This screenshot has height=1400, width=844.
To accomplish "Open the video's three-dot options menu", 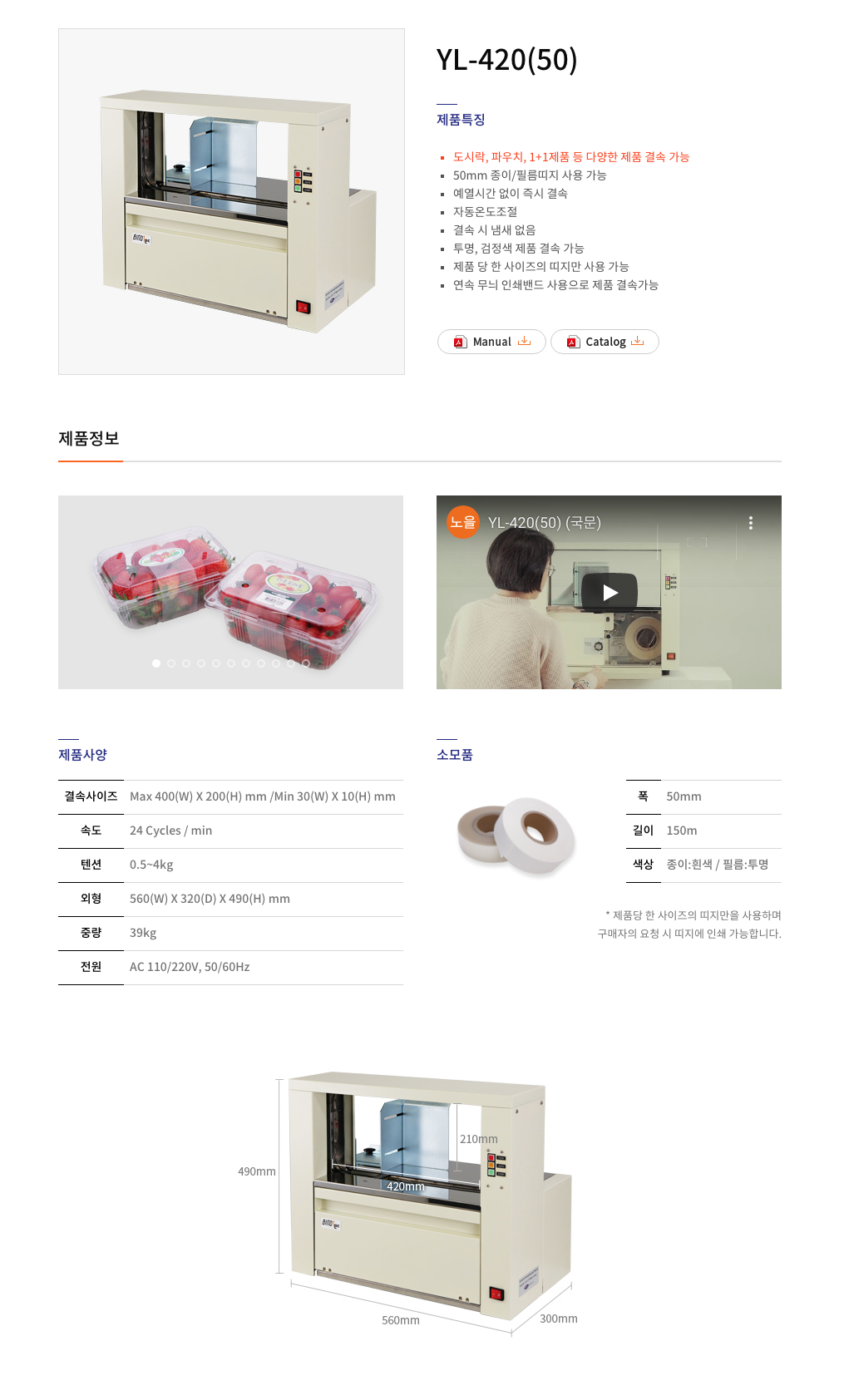I will click(751, 523).
